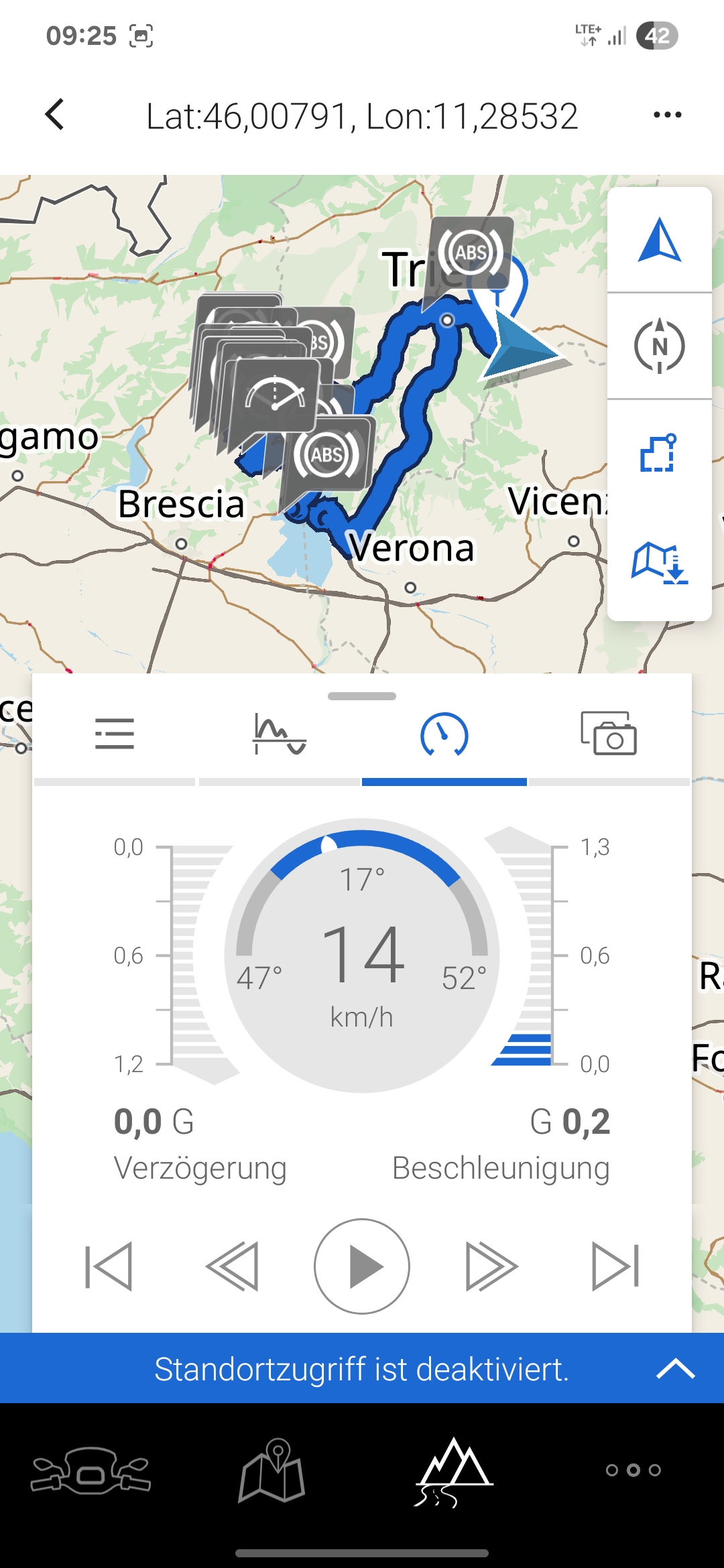This screenshot has width=724, height=1568.
Task: Open the map pin navigation tab
Action: pos(272,1472)
